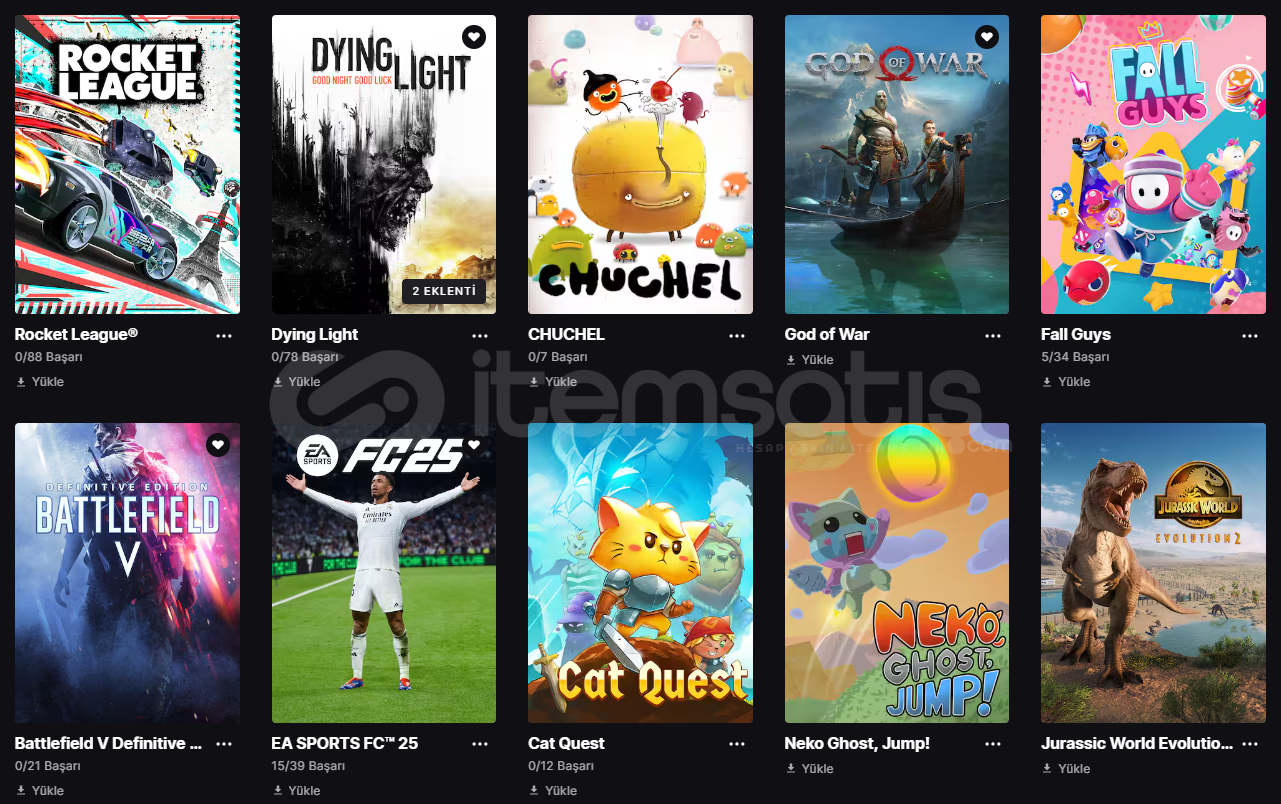Unfavorite God of War via heart icon
The height and width of the screenshot is (804, 1281).
[x=987, y=37]
